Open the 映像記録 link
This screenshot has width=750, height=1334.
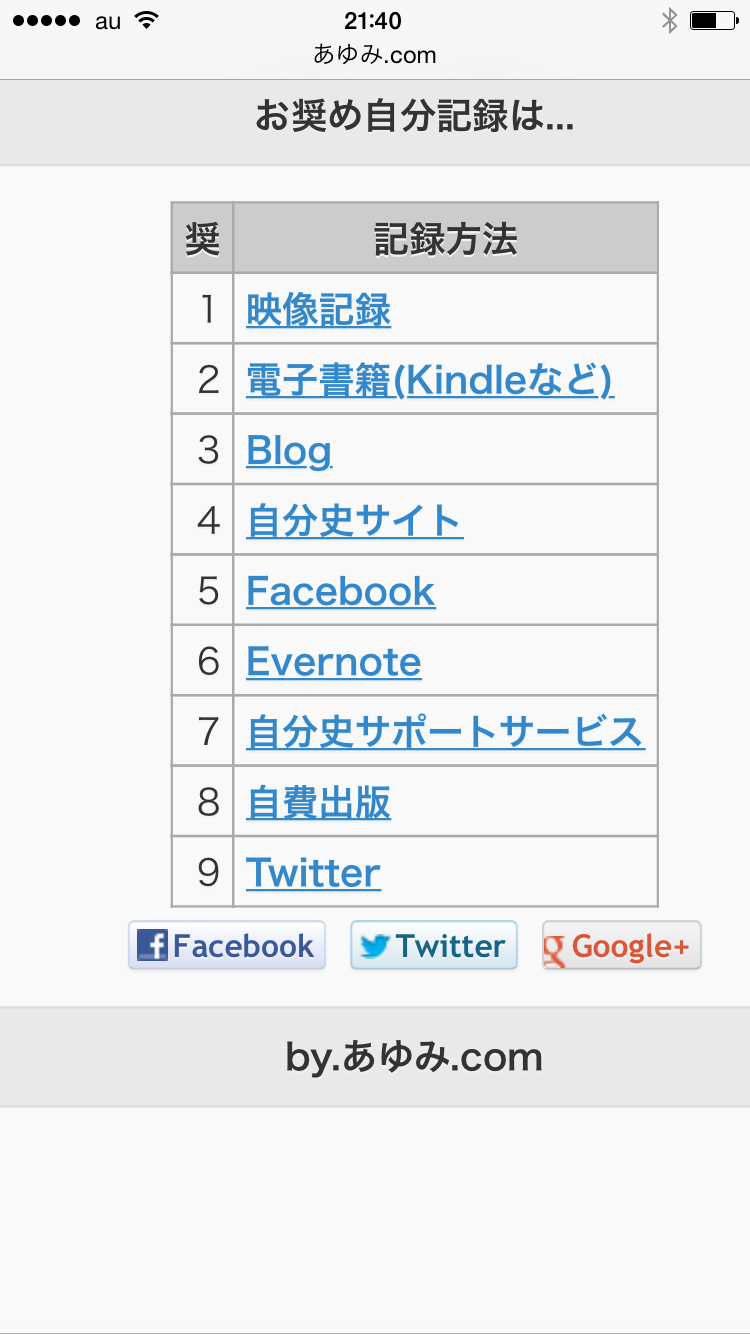[x=318, y=310]
